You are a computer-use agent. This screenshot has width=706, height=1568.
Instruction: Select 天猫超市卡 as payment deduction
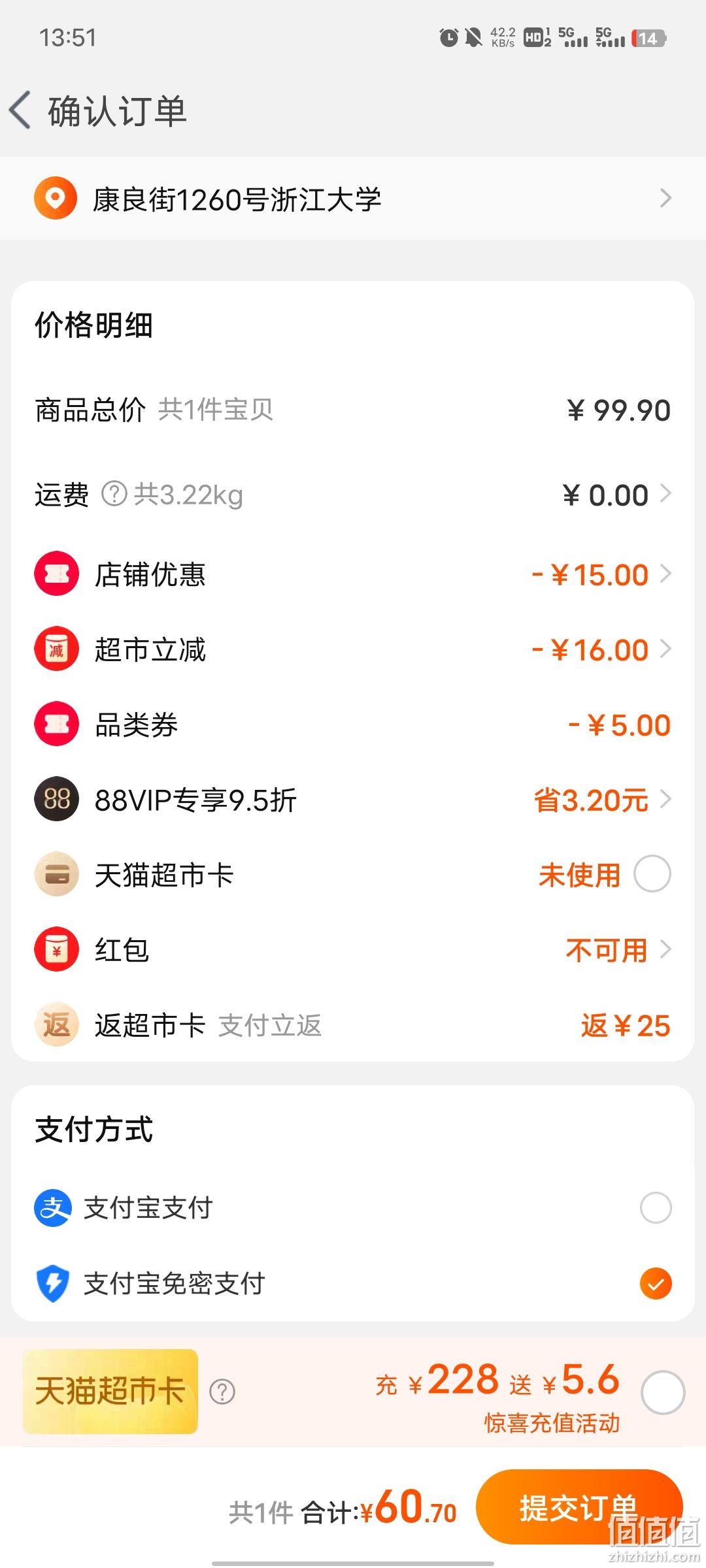point(652,874)
